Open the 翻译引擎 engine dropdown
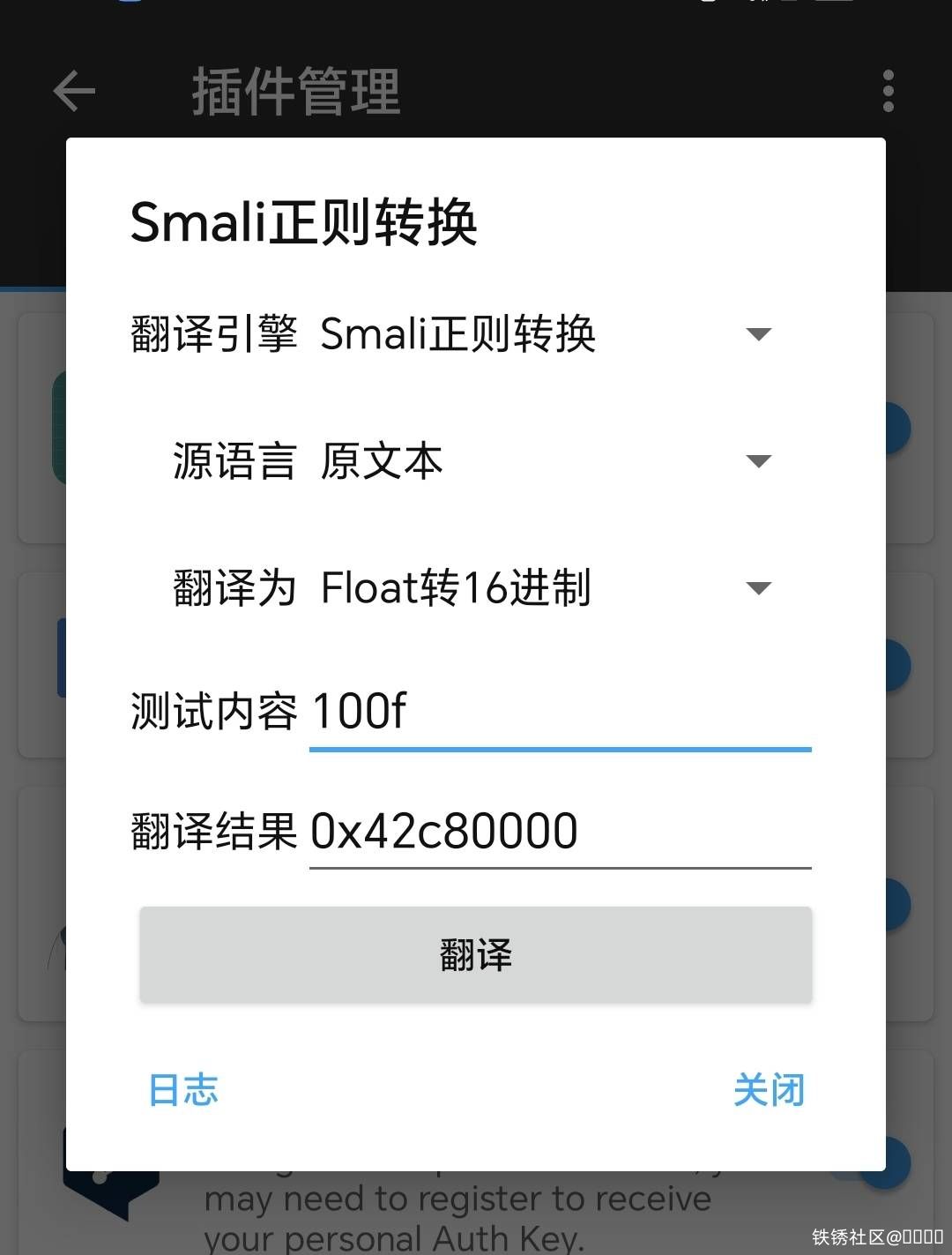The height and width of the screenshot is (1255, 952). click(x=545, y=334)
